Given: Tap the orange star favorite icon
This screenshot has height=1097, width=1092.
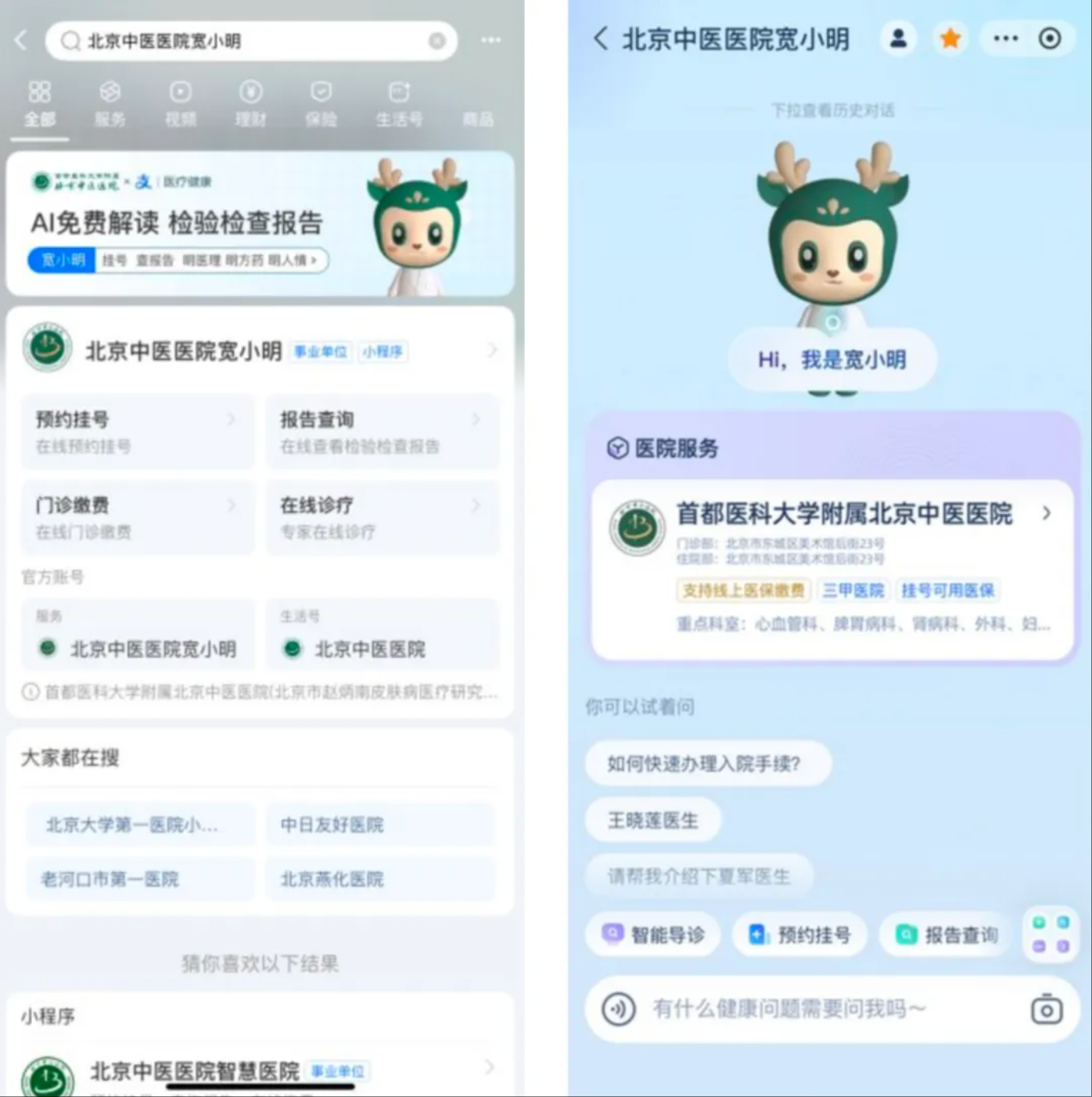Looking at the screenshot, I should pos(950,38).
